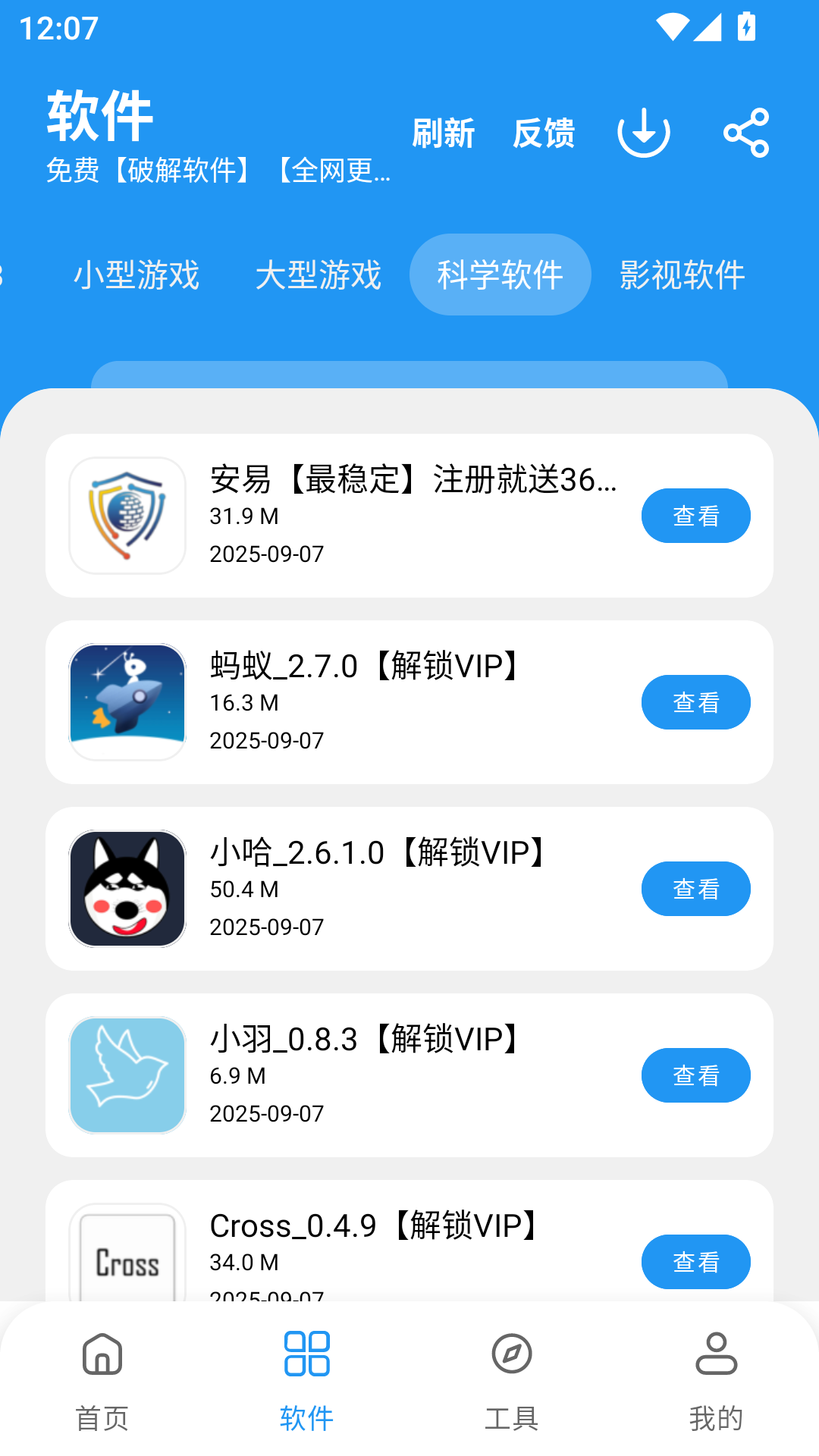
Task: Select the 影视软件 category tab
Action: tap(681, 275)
